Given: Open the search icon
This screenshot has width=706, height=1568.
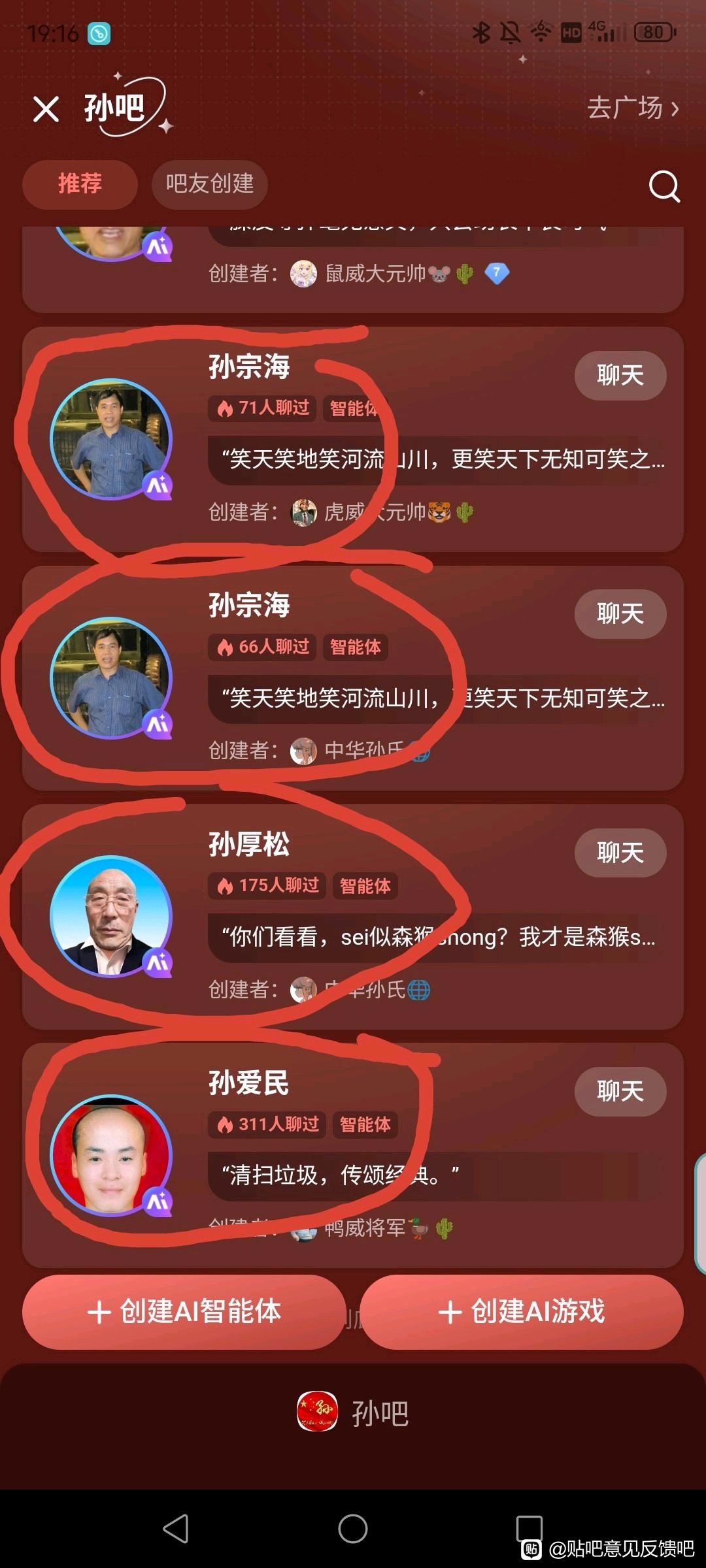Looking at the screenshot, I should pyautogui.click(x=664, y=187).
